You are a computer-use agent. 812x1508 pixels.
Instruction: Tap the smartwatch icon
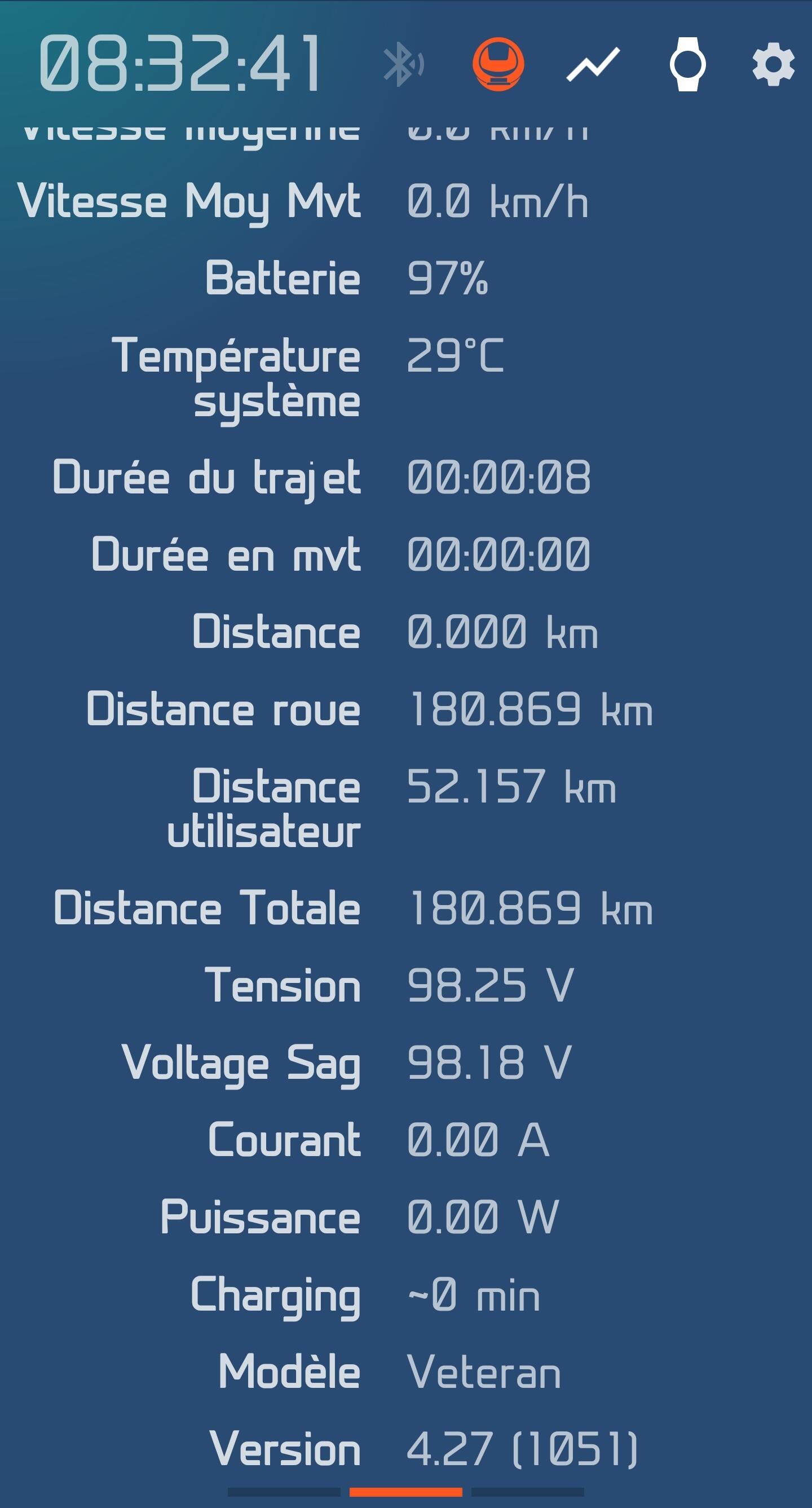click(687, 64)
